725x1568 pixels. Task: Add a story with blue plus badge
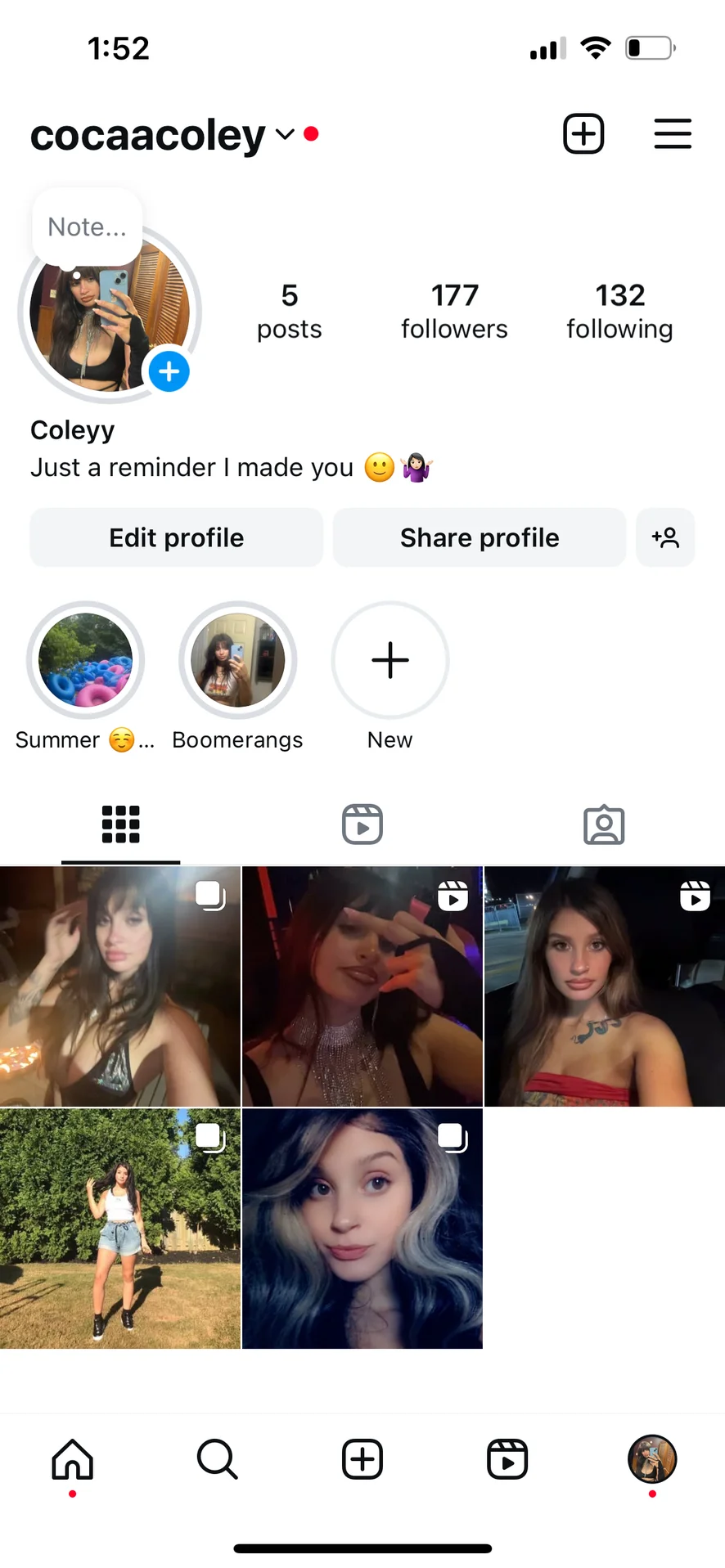click(x=169, y=372)
